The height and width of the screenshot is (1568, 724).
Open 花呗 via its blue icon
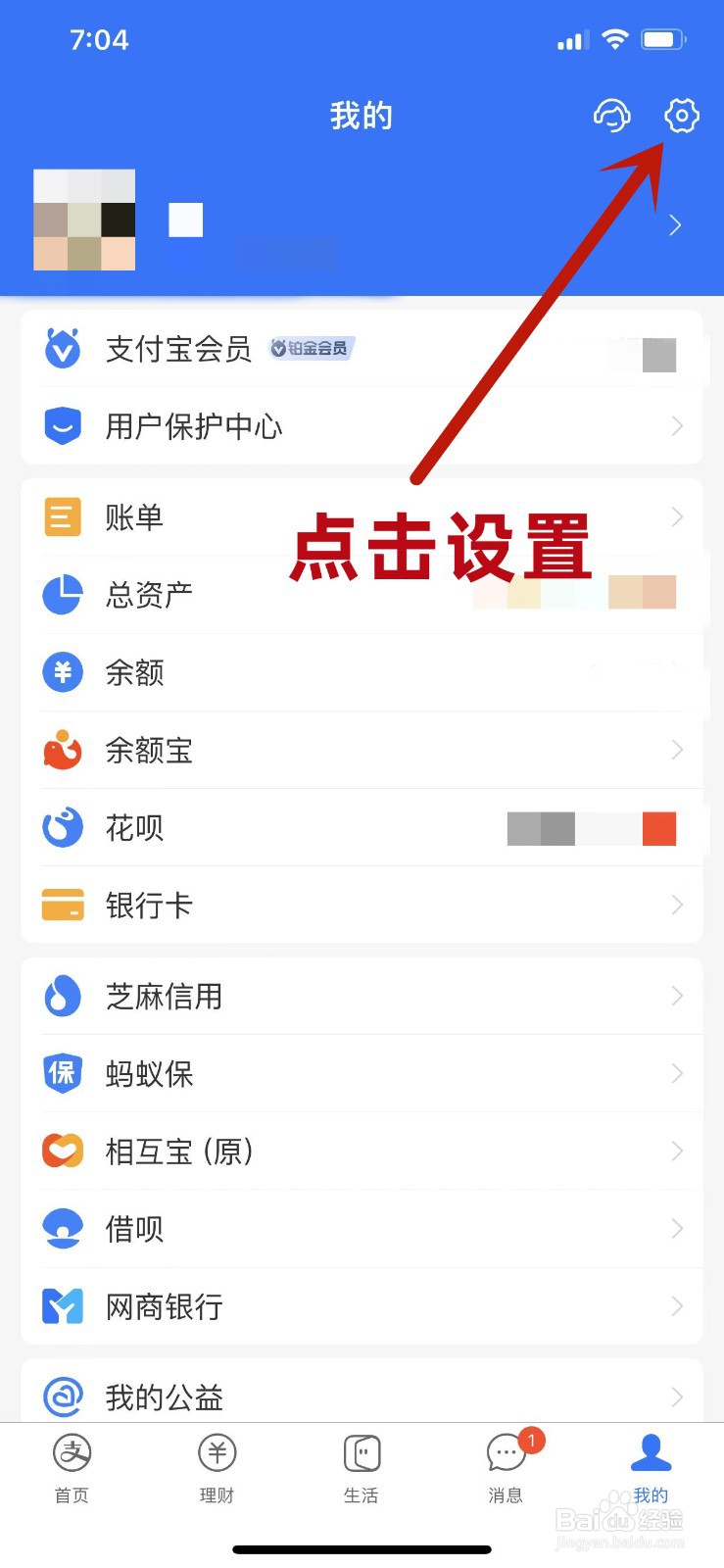(x=62, y=827)
